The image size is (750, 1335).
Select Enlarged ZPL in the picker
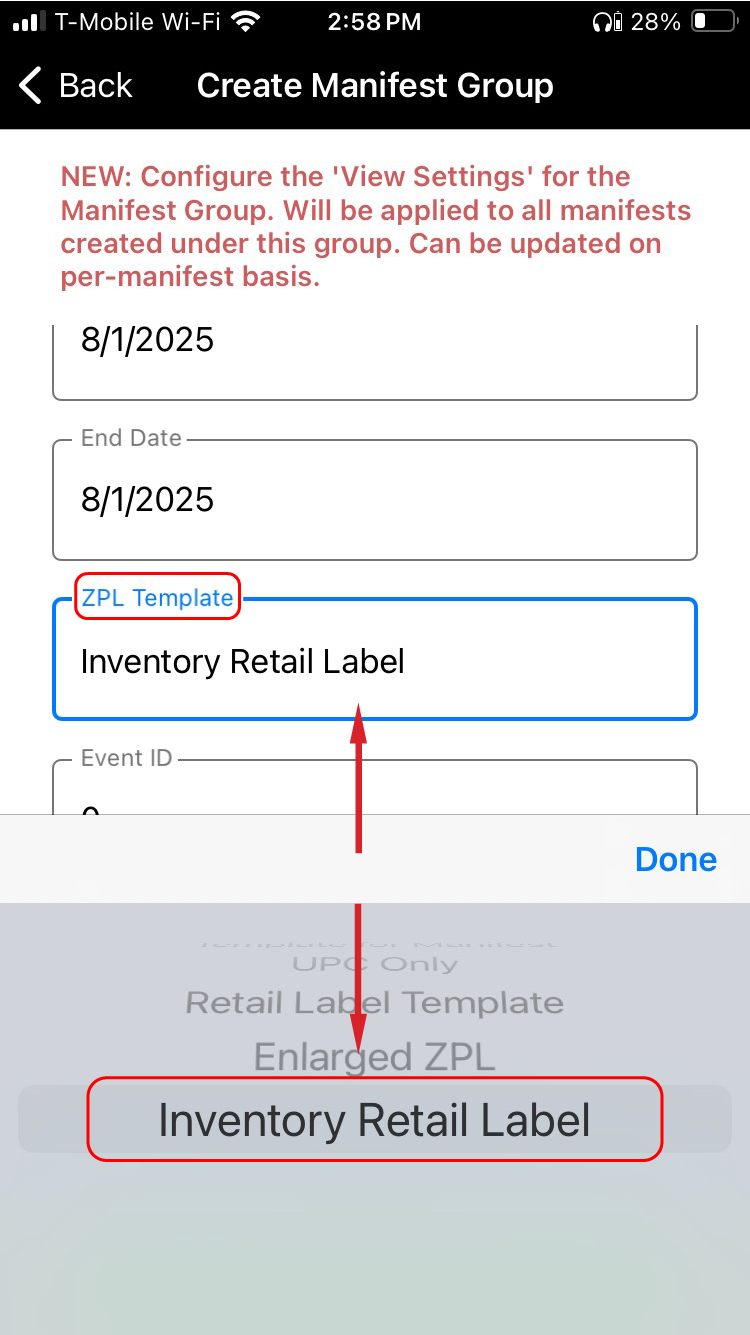[374, 1057]
